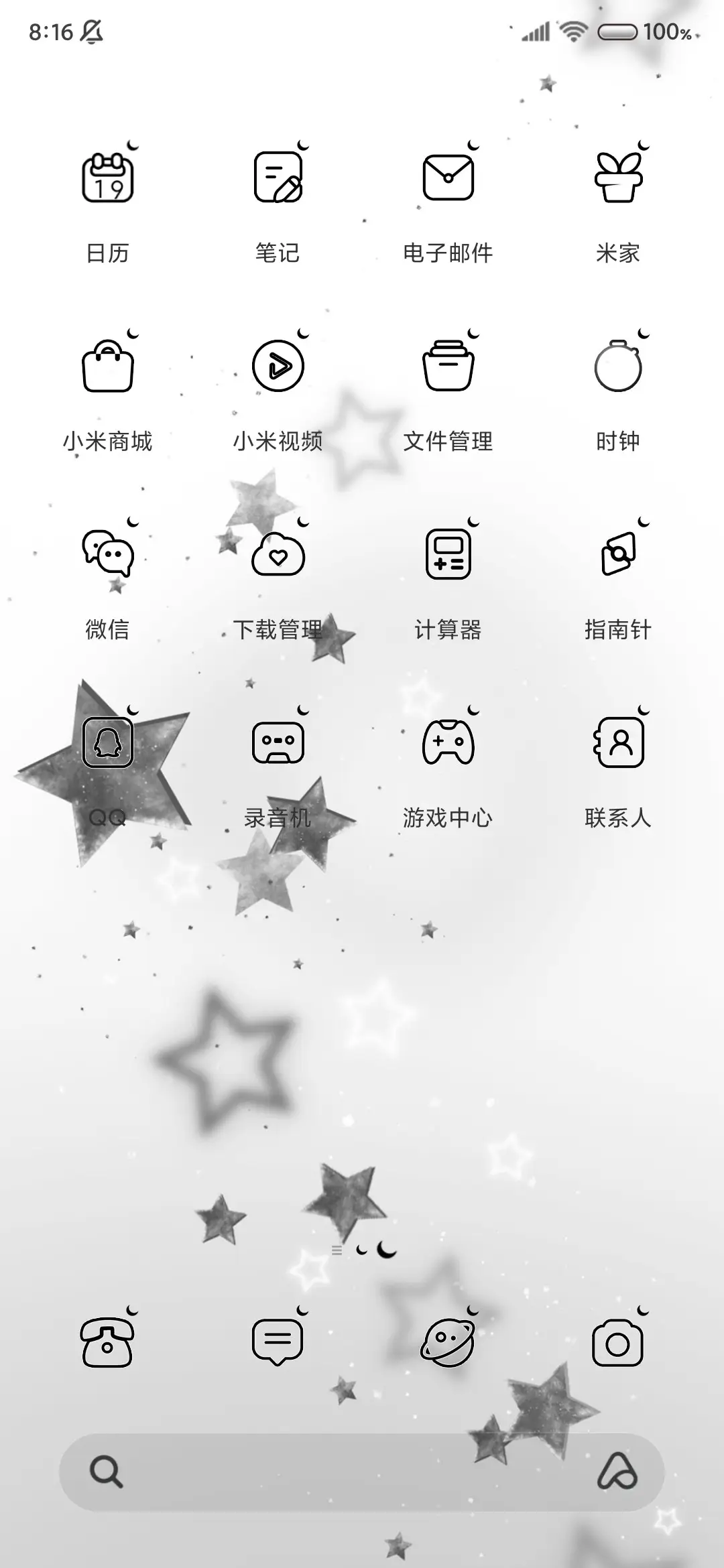Open the 小米商城 Mi Store app
This screenshot has height=1568, width=724.
(109, 365)
